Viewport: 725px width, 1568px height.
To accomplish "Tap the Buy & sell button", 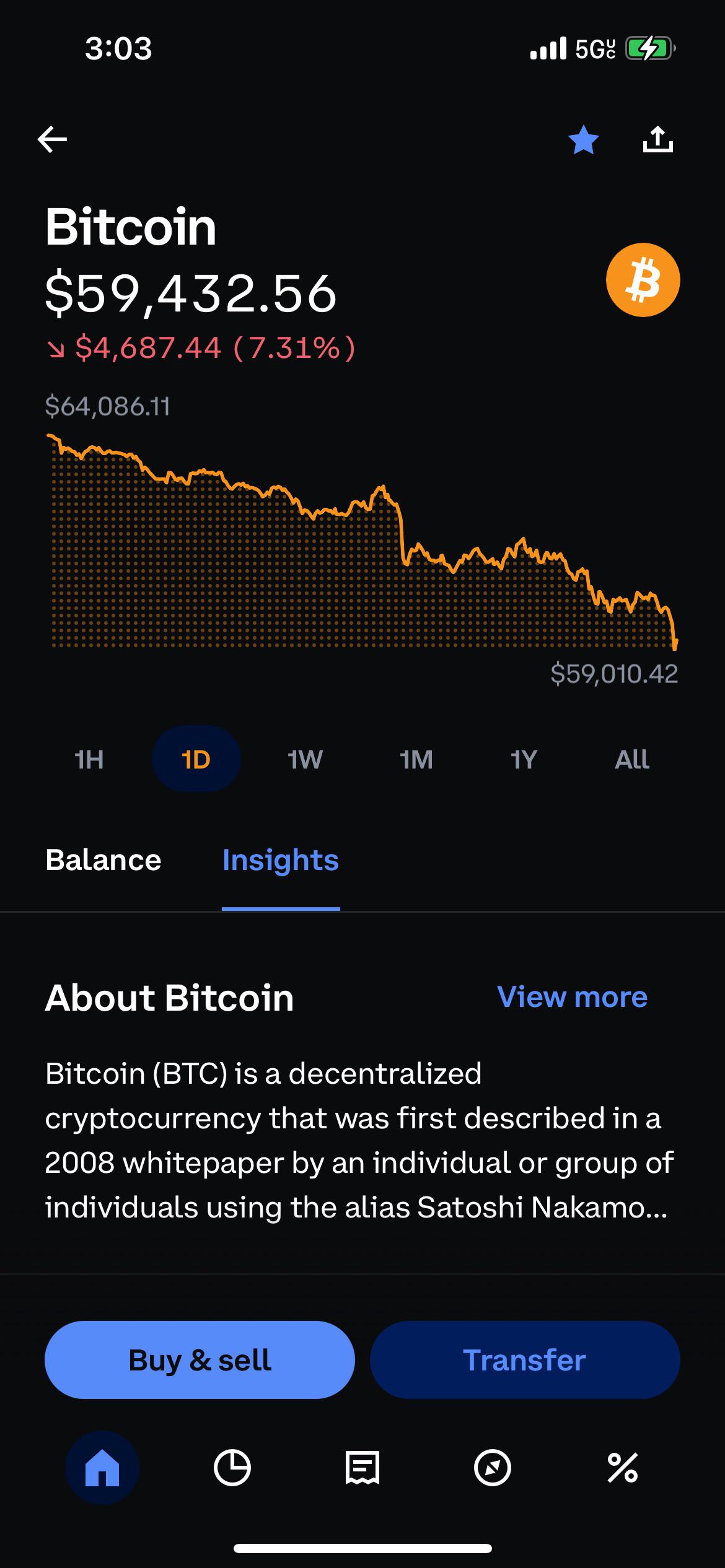I will (200, 1360).
